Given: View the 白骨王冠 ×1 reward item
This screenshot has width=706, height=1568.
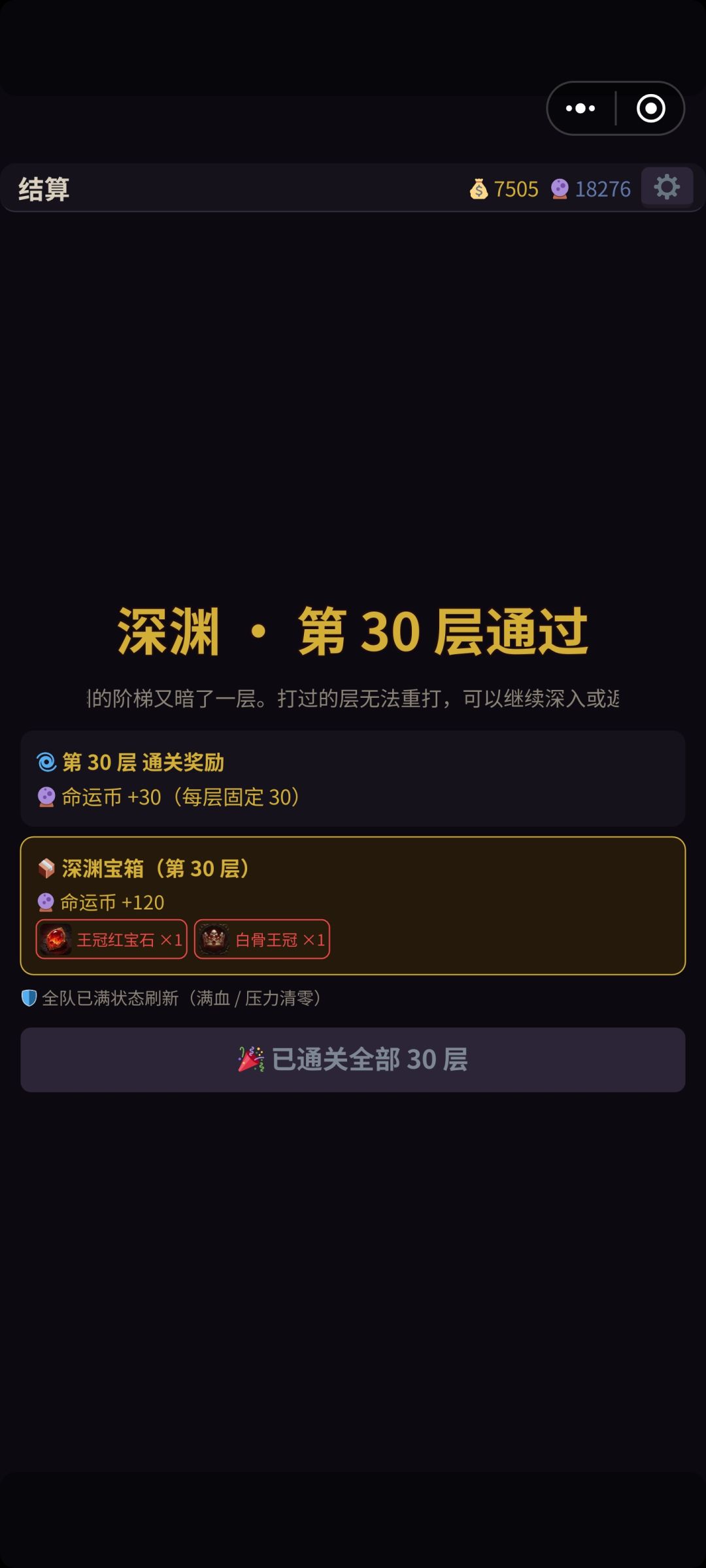Looking at the screenshot, I should pos(262,939).
